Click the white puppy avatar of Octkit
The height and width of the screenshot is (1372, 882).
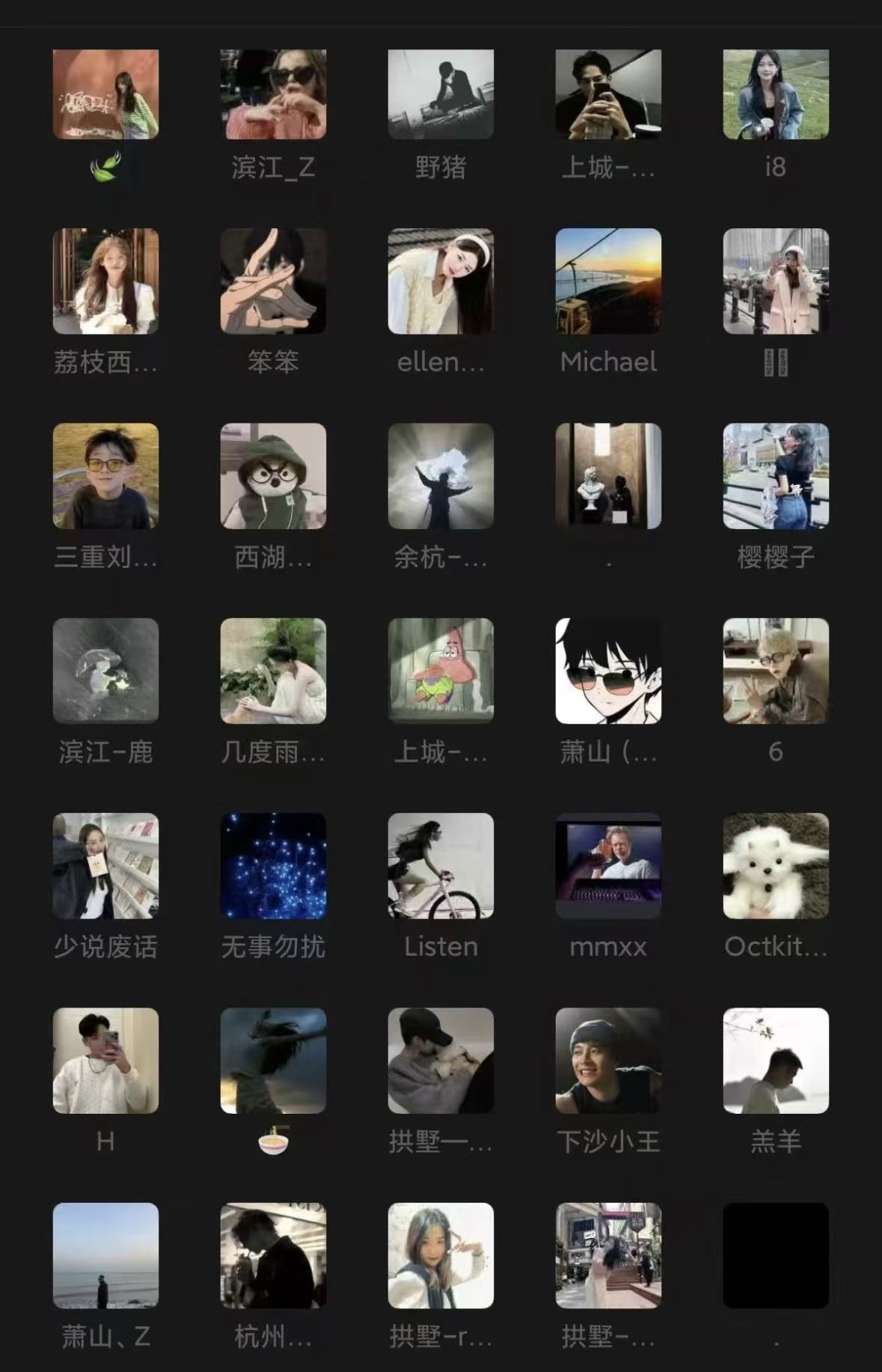(777, 866)
